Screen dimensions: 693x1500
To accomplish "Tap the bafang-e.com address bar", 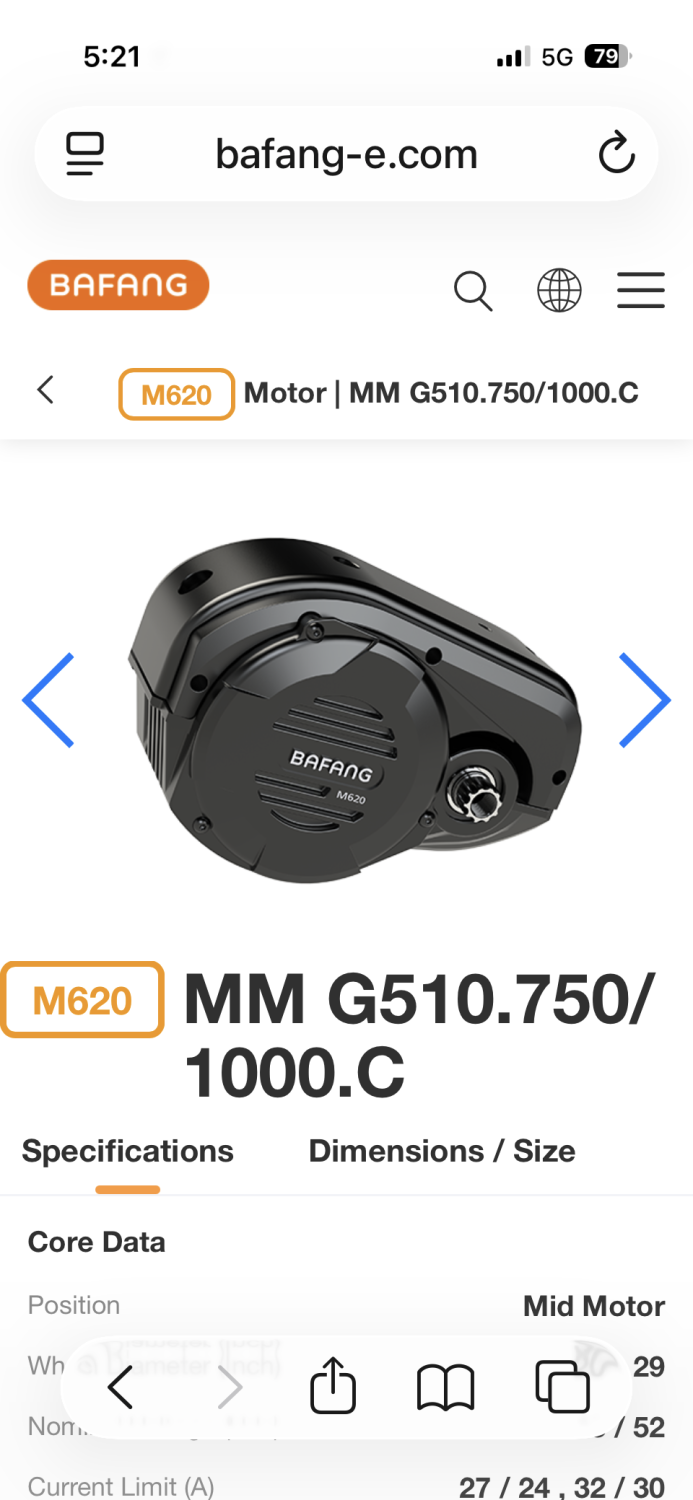I will click(346, 154).
